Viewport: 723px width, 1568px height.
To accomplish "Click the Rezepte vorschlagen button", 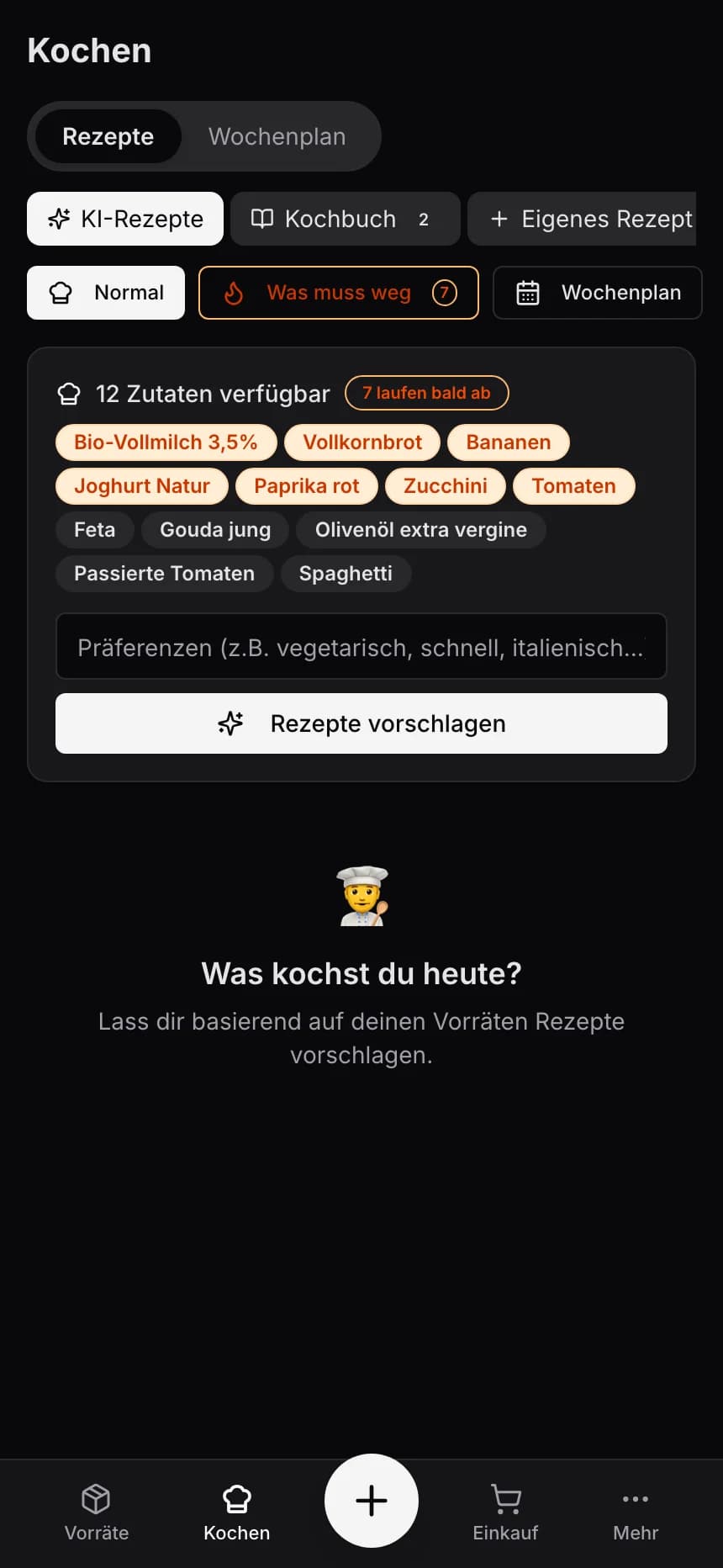I will [x=361, y=723].
